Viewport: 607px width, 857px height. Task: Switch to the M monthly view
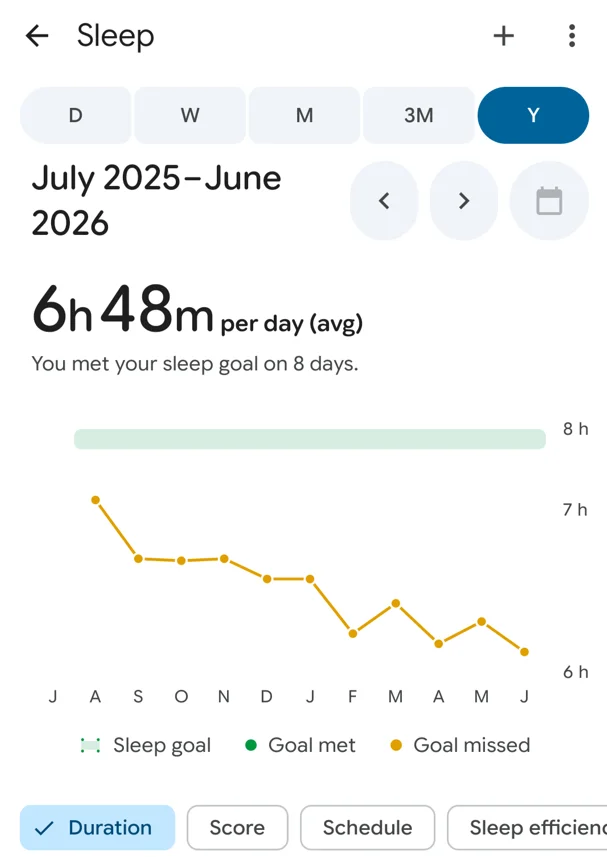[304, 115]
